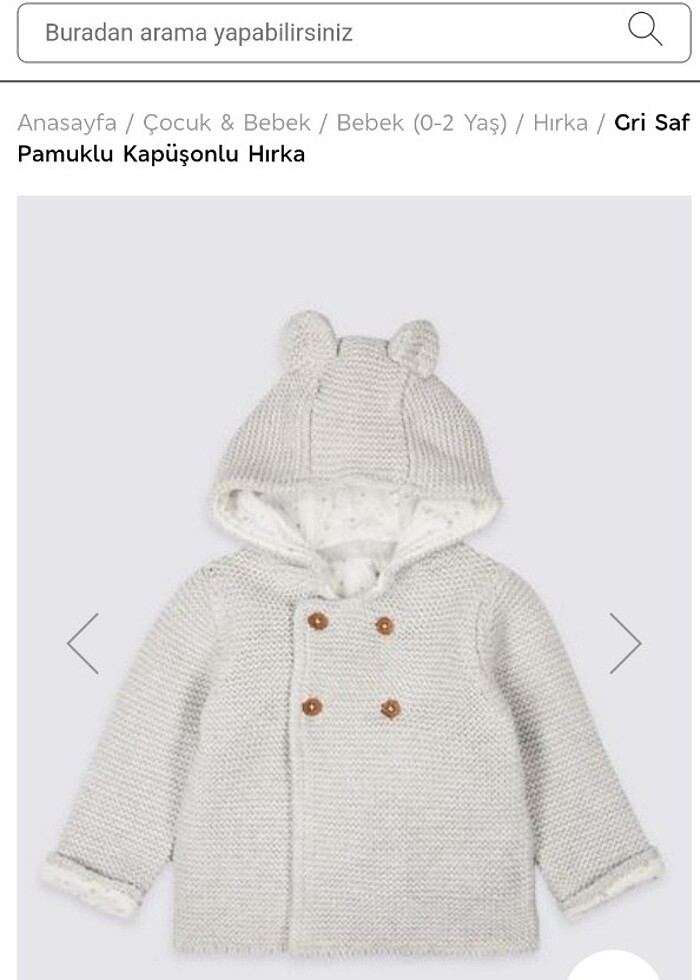
Task: Show the next product photo
Action: tap(625, 643)
